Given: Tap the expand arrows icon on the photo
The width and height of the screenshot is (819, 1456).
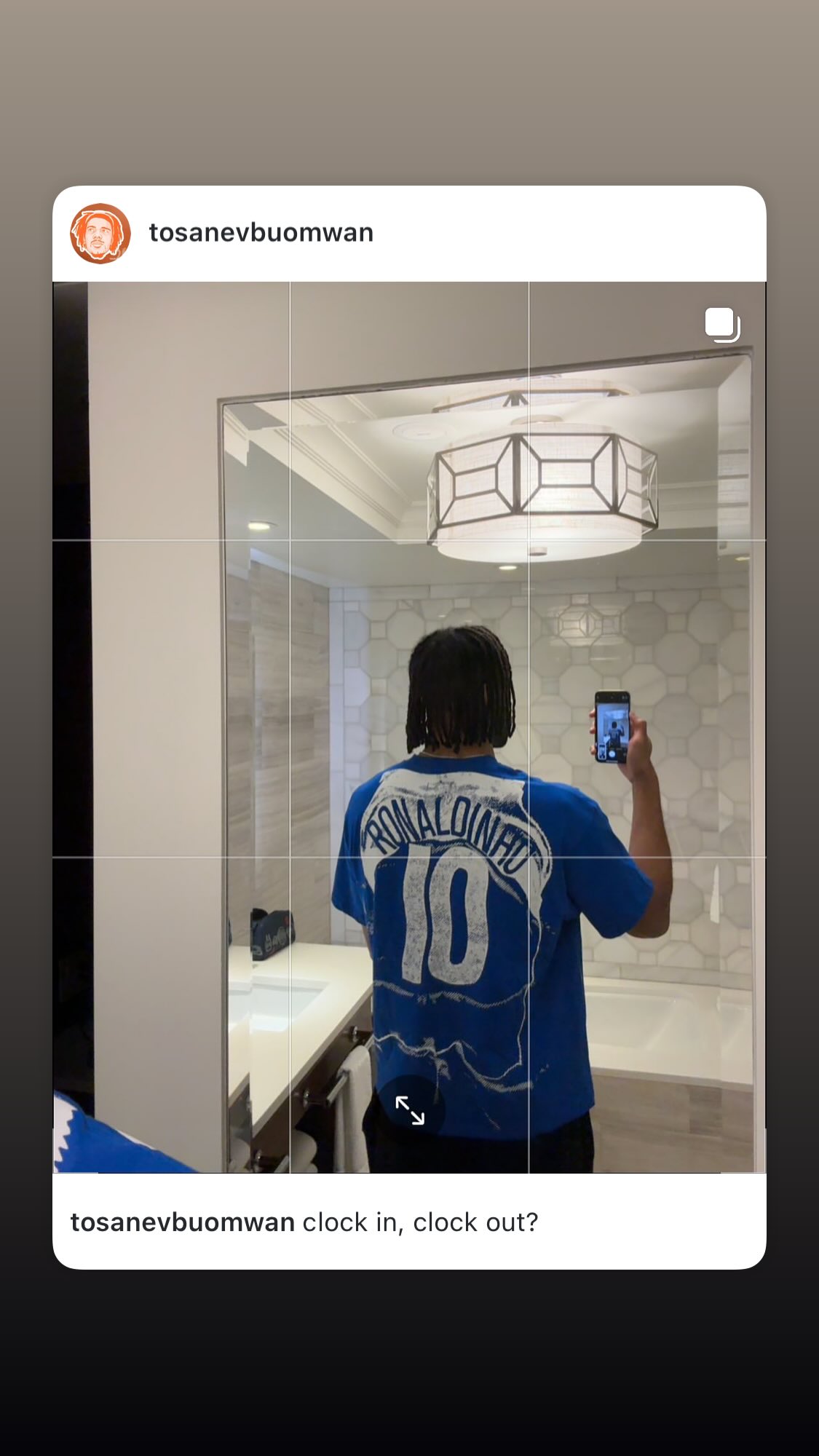Looking at the screenshot, I should tap(409, 1110).
